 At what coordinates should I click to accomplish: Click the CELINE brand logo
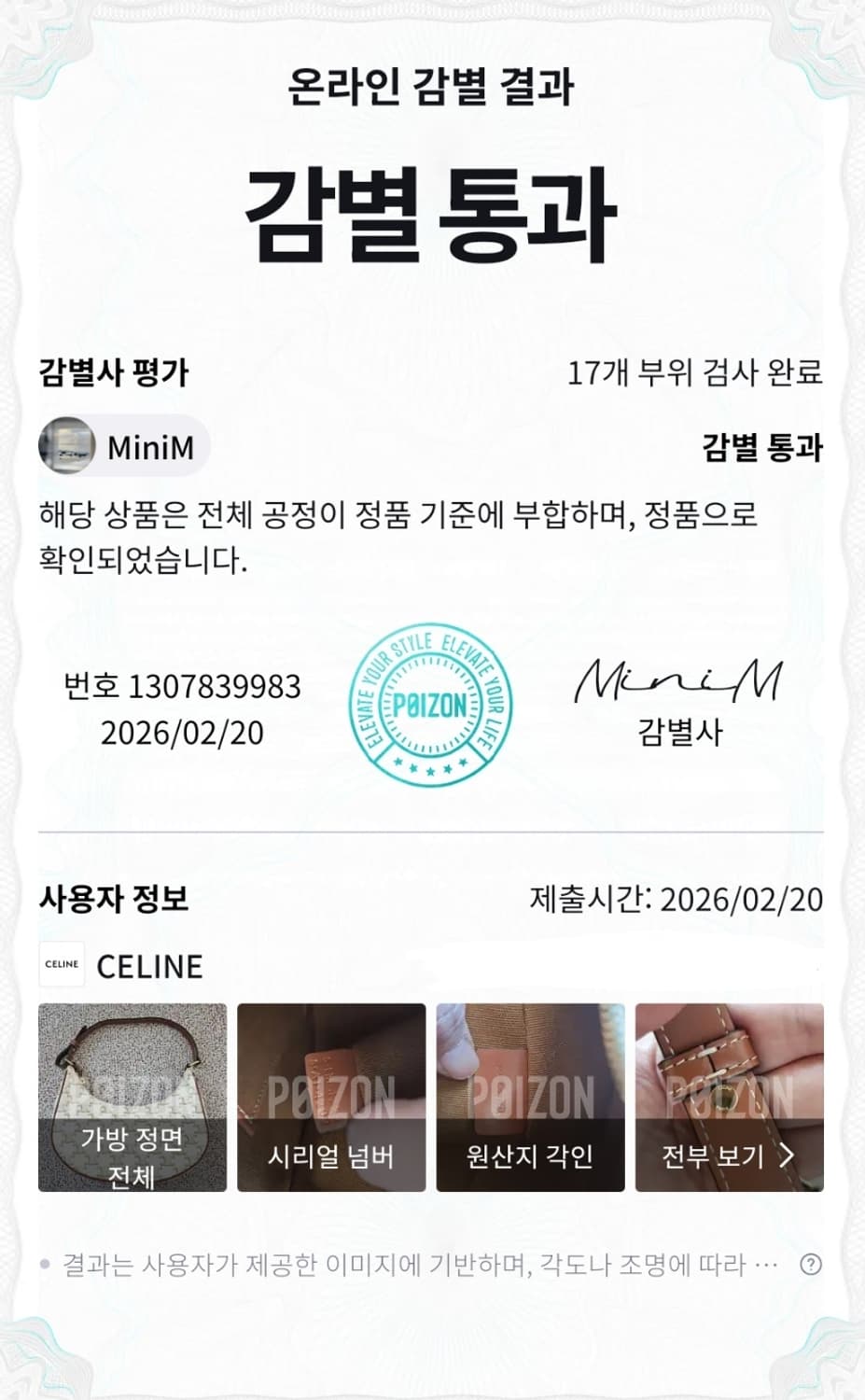149,966
